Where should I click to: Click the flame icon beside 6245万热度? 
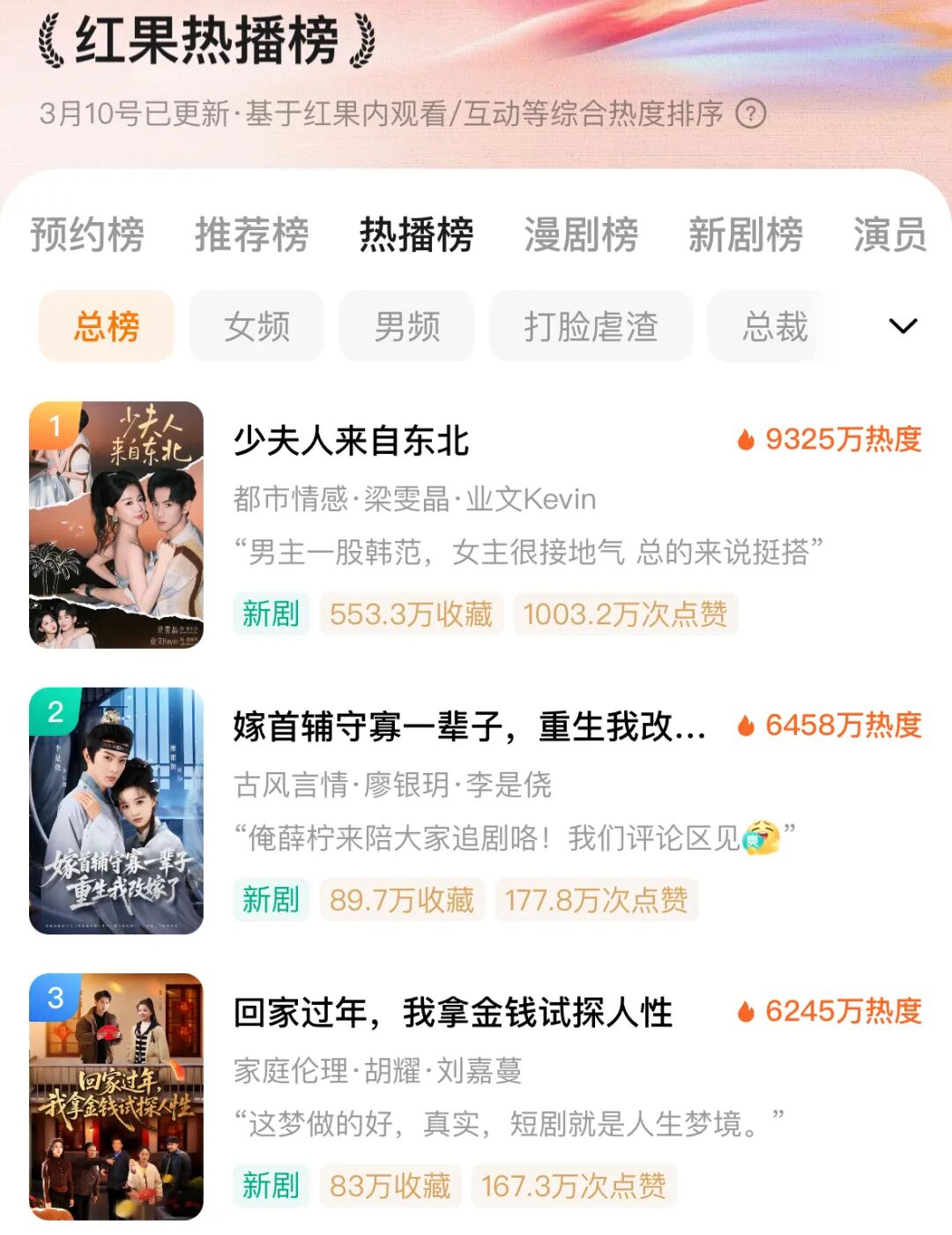tap(747, 1013)
